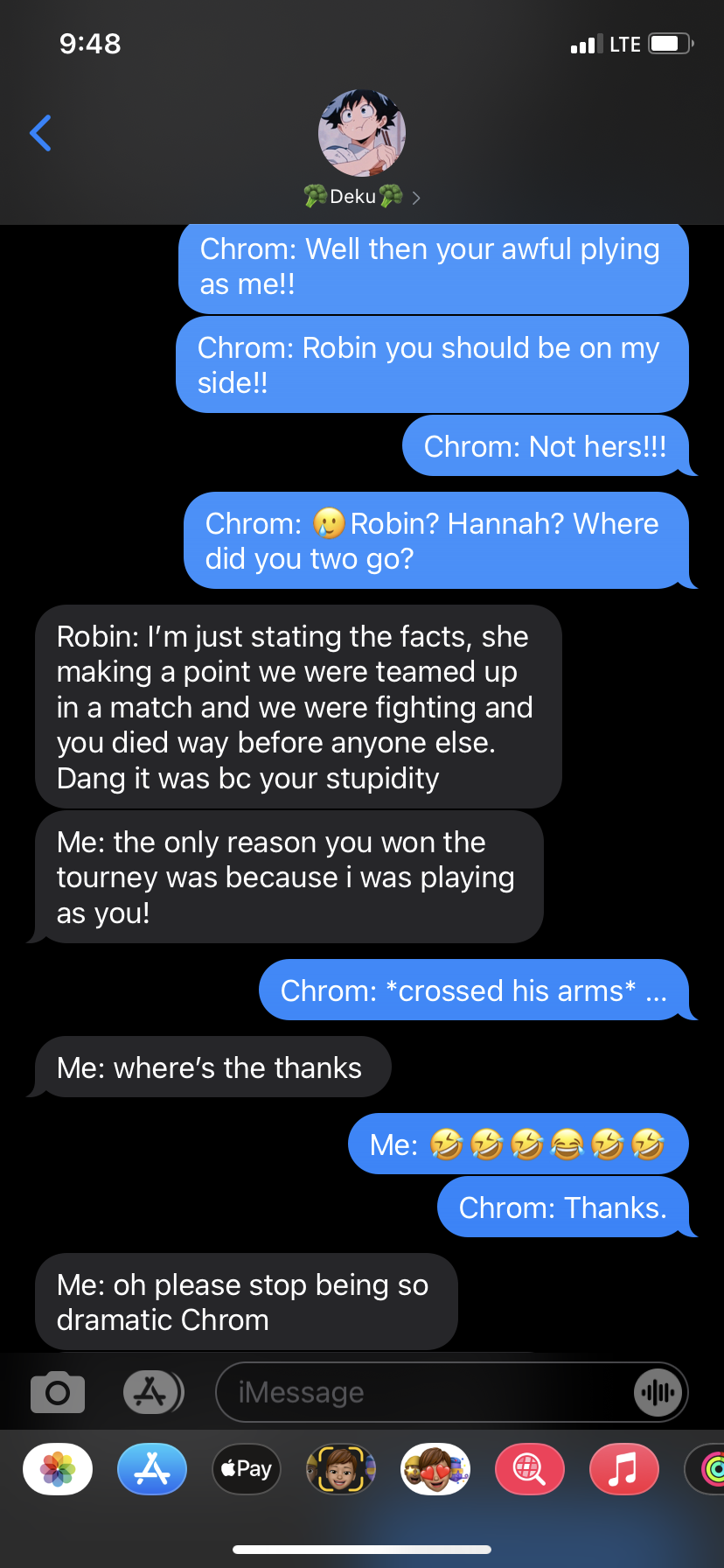Open the Memoji app with yellow frame
Image resolution: width=724 pixels, height=1568 pixels.
tap(341, 1469)
